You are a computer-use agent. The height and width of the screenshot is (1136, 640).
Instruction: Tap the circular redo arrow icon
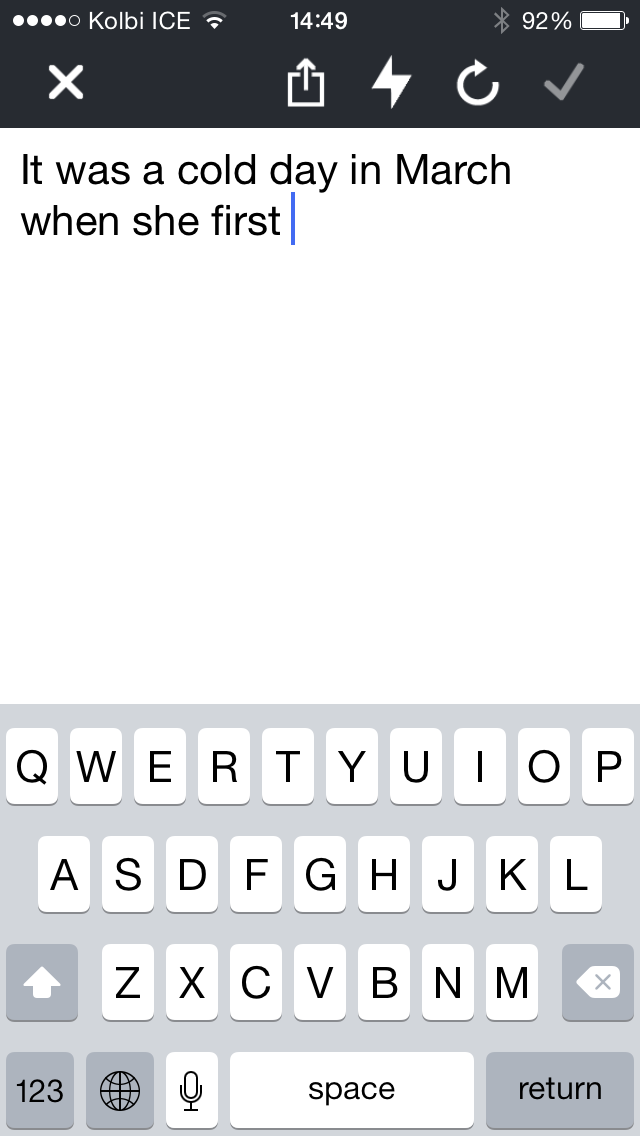478,84
